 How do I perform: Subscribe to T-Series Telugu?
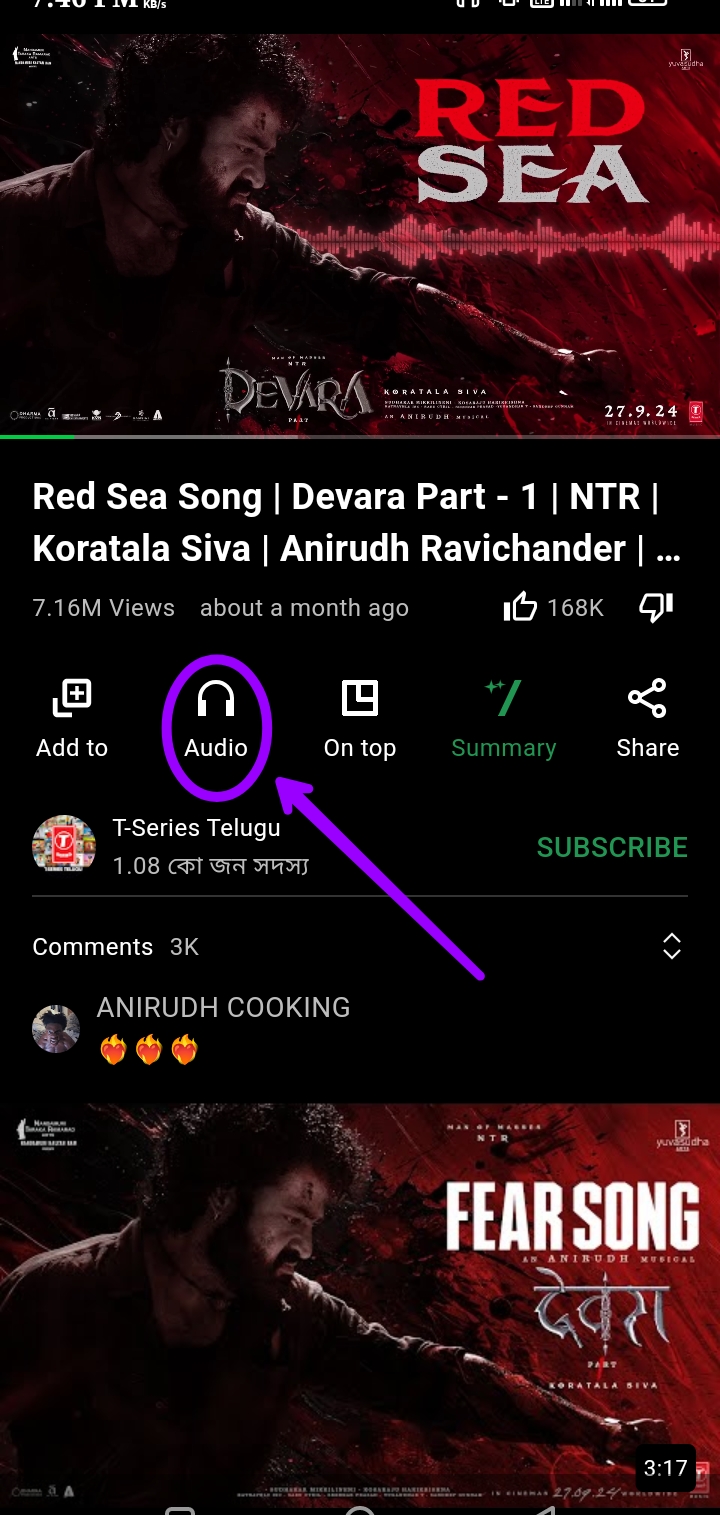(611, 847)
